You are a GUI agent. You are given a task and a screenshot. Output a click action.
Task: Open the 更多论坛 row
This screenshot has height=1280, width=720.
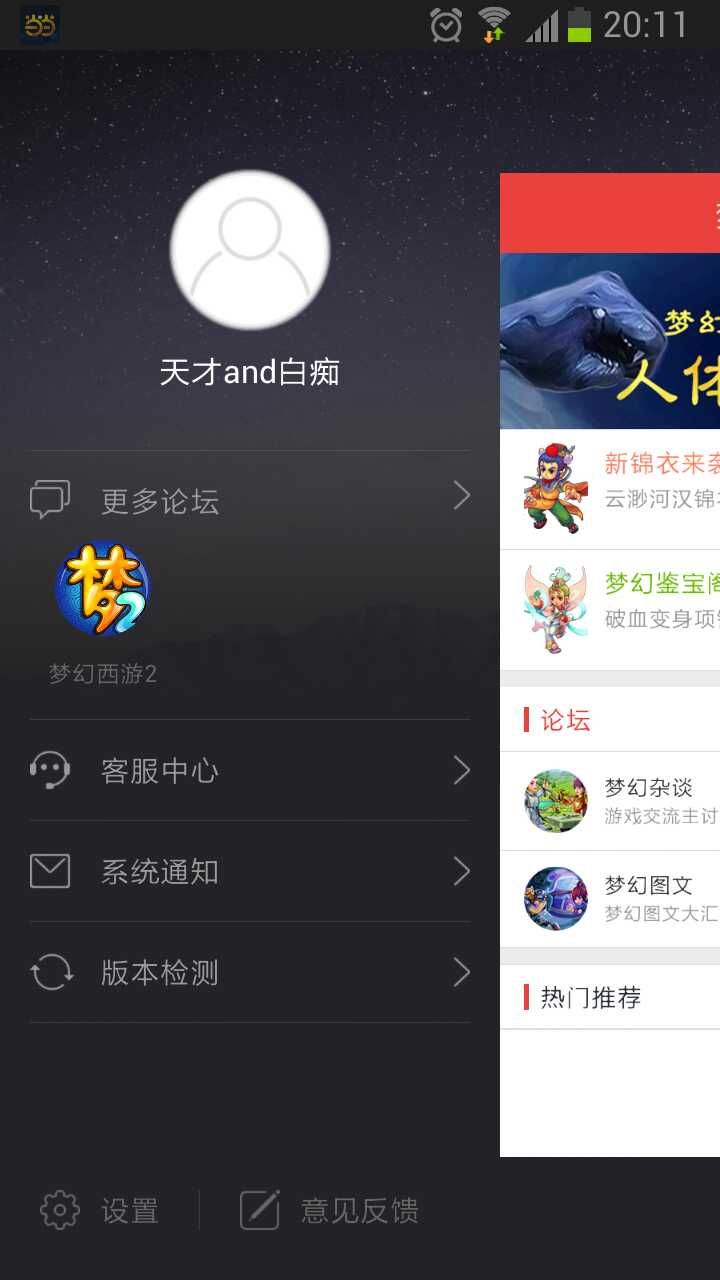pos(250,498)
